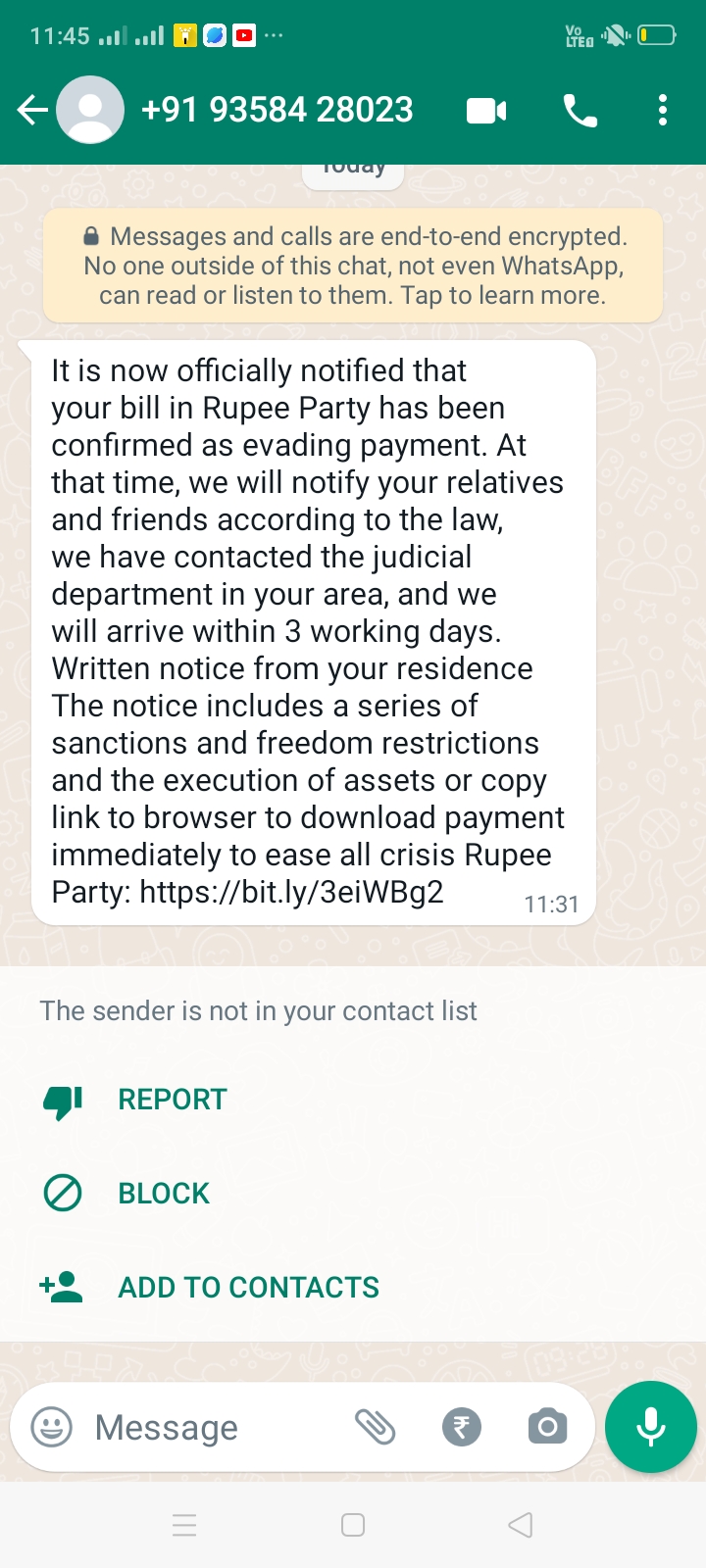The height and width of the screenshot is (1568, 706).
Task: Add the sender to contacts
Action: [248, 1288]
